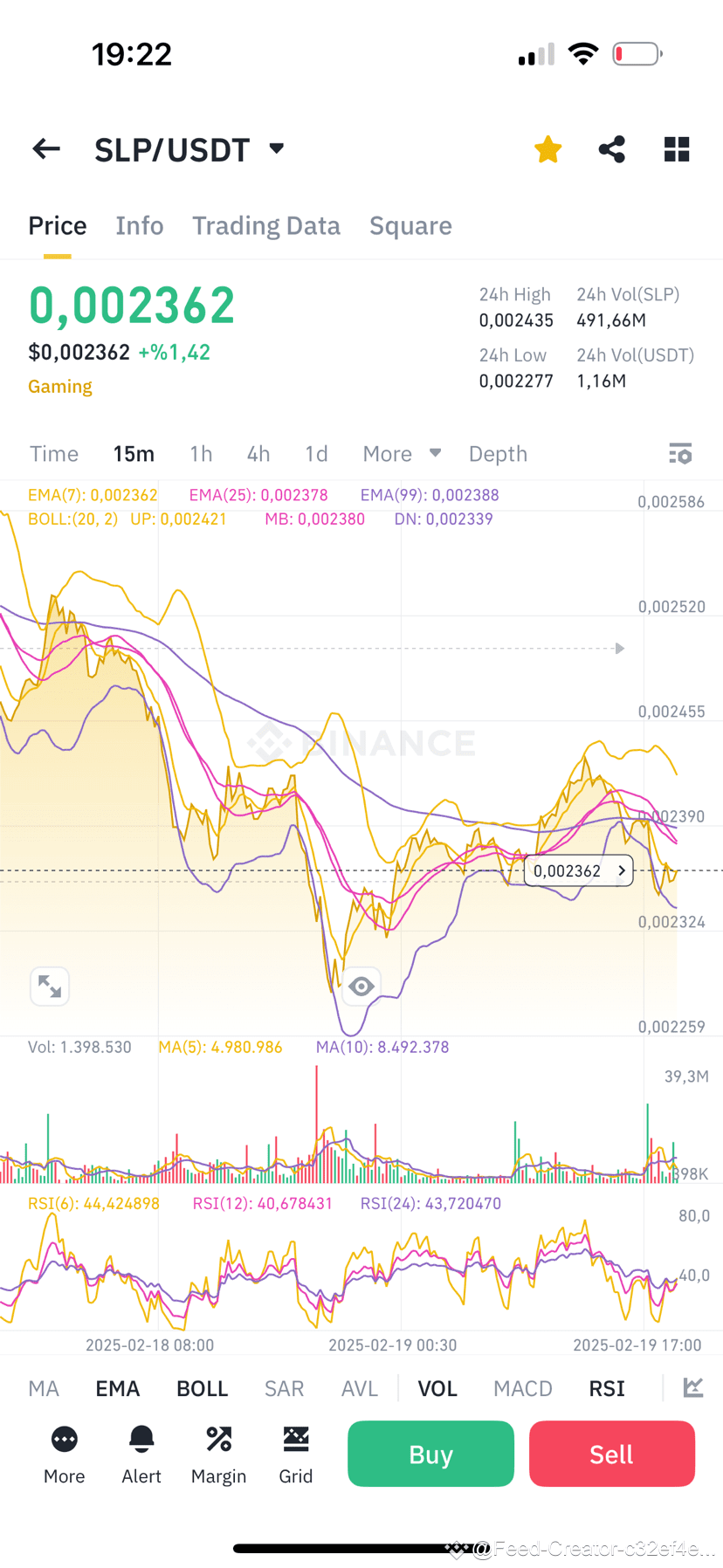Tap the chart settings icon beside Depth
This screenshot has height=1568, width=723.
coord(680,453)
